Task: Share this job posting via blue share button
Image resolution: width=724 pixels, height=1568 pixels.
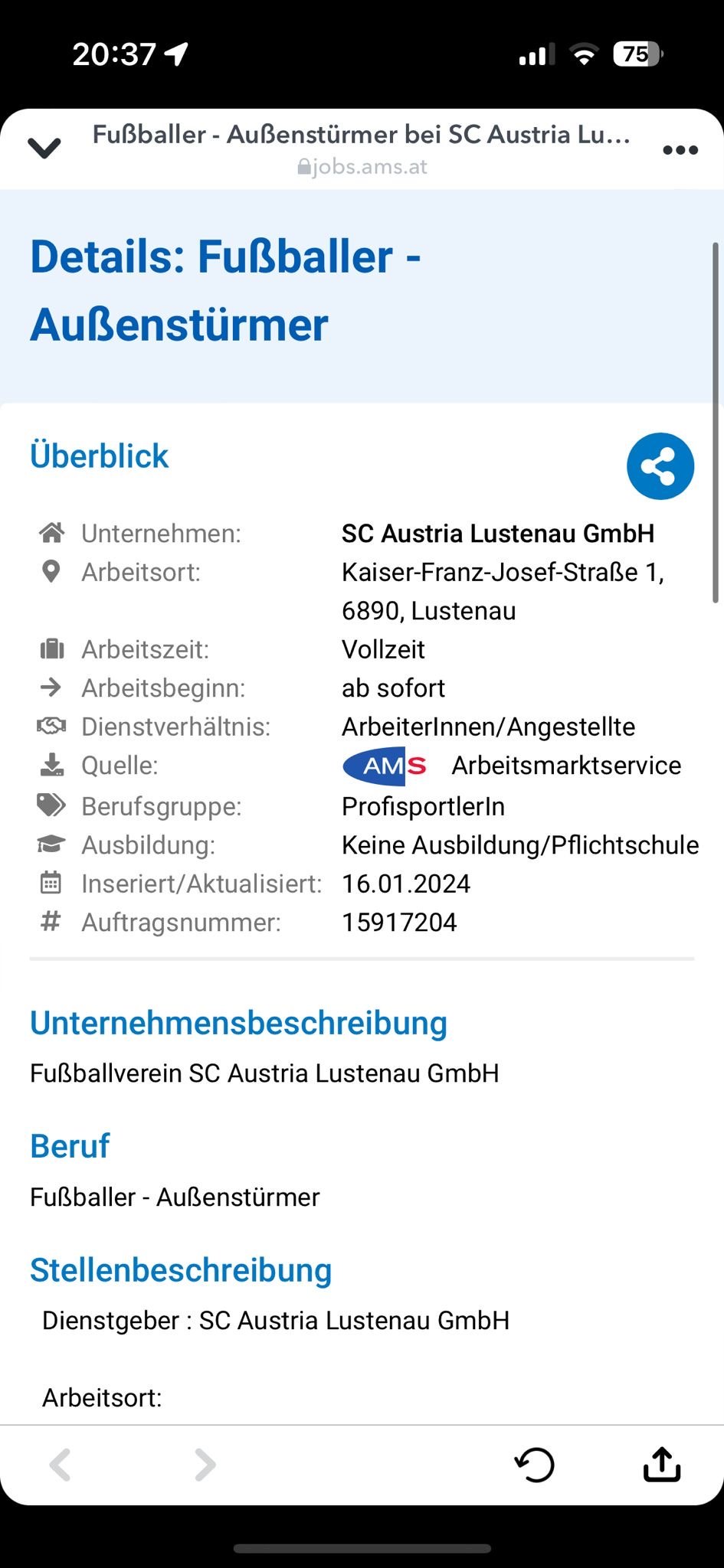Action: [660, 466]
